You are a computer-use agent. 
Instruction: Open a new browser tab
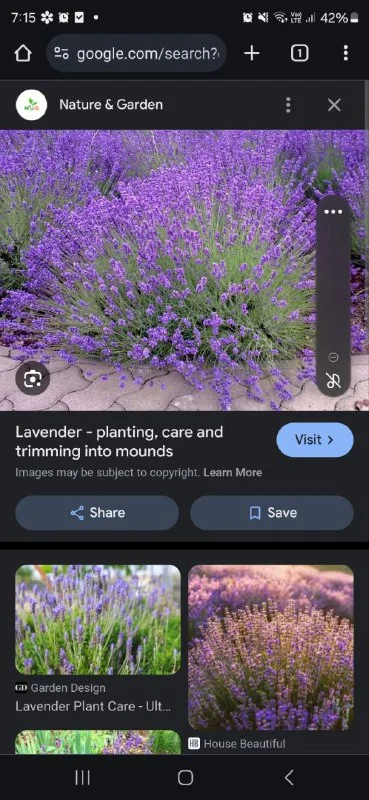[x=252, y=53]
